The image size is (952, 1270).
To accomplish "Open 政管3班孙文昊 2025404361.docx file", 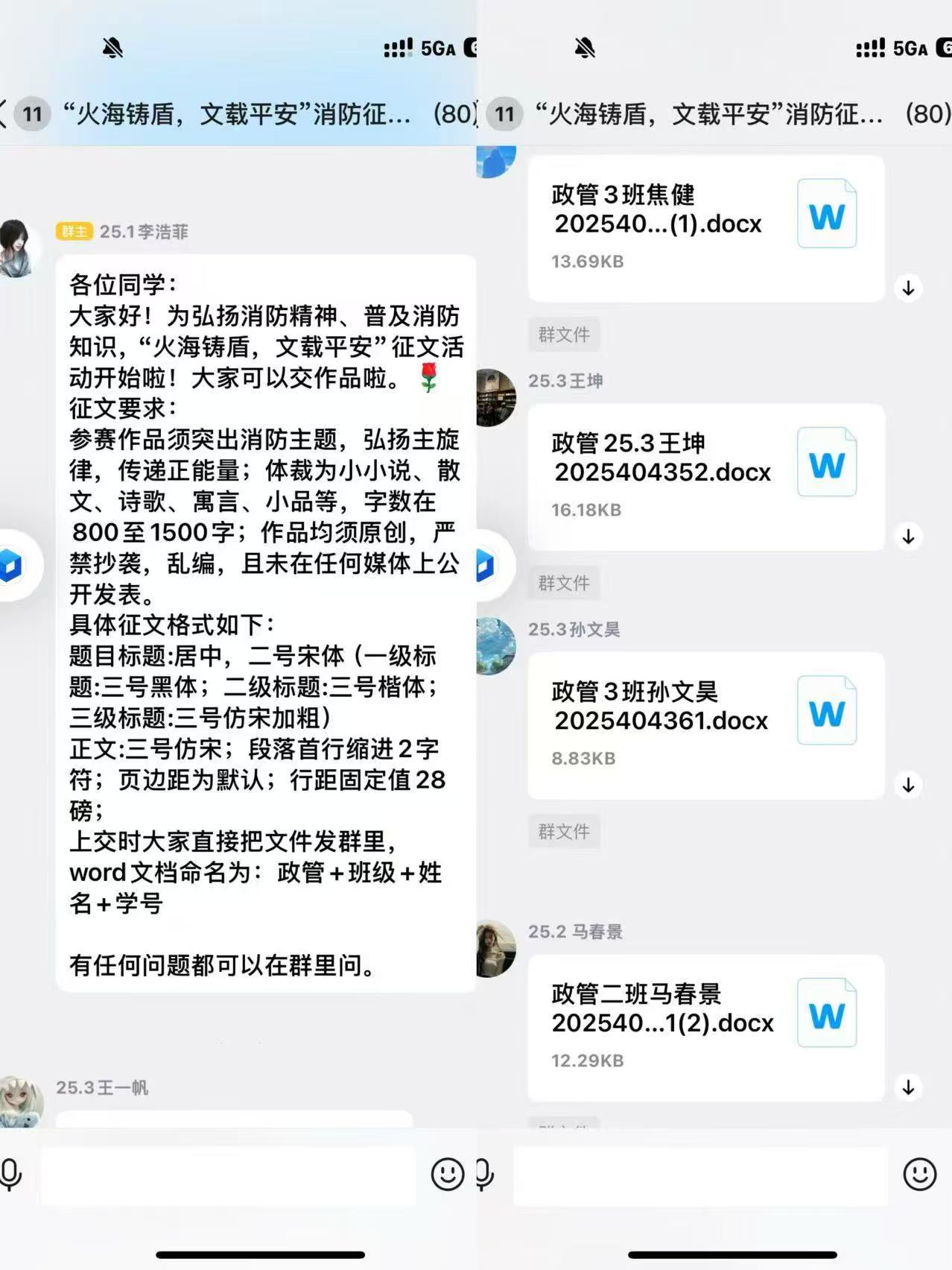I will pyautogui.click(x=705, y=725).
